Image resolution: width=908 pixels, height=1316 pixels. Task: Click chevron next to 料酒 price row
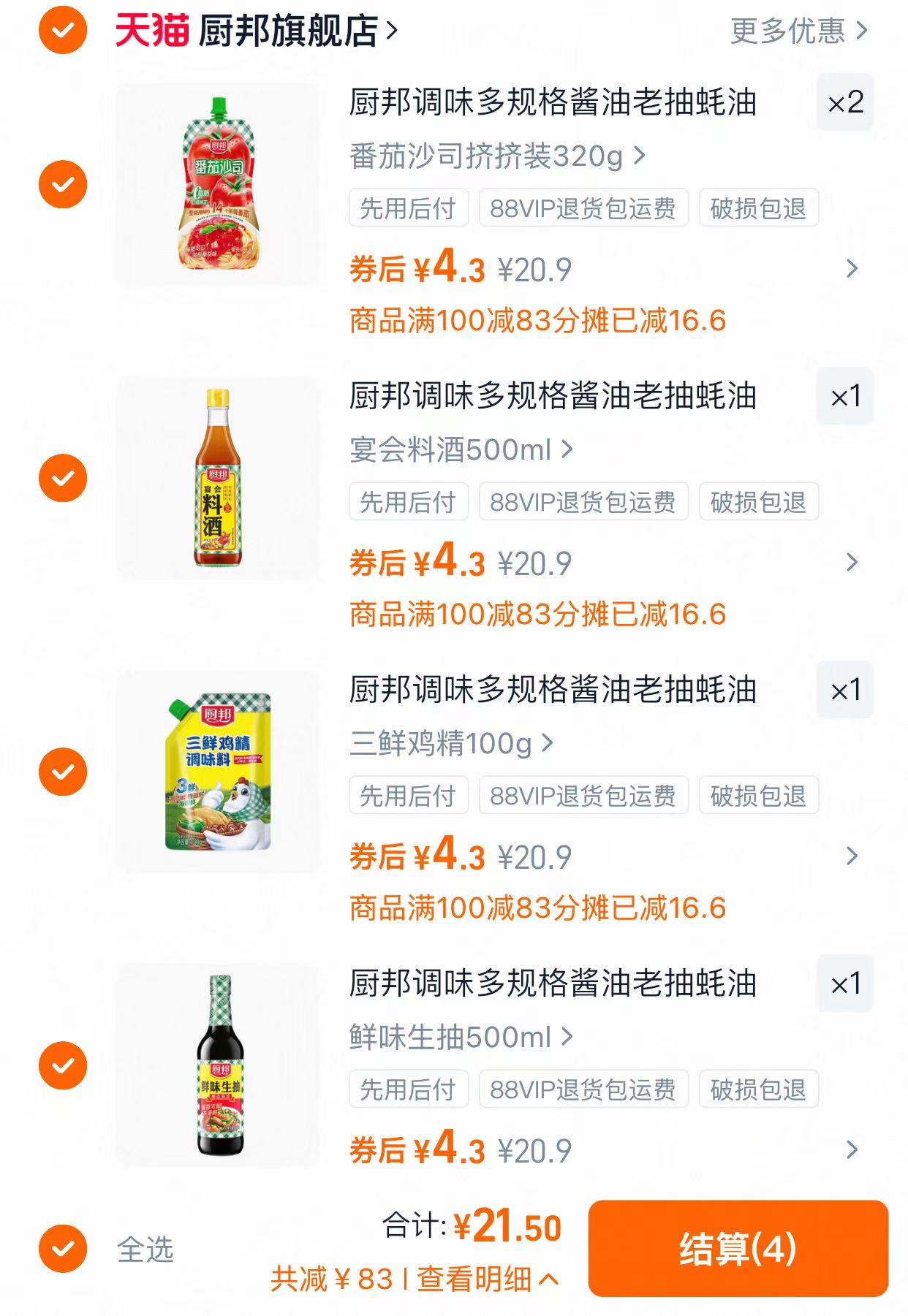point(850,563)
